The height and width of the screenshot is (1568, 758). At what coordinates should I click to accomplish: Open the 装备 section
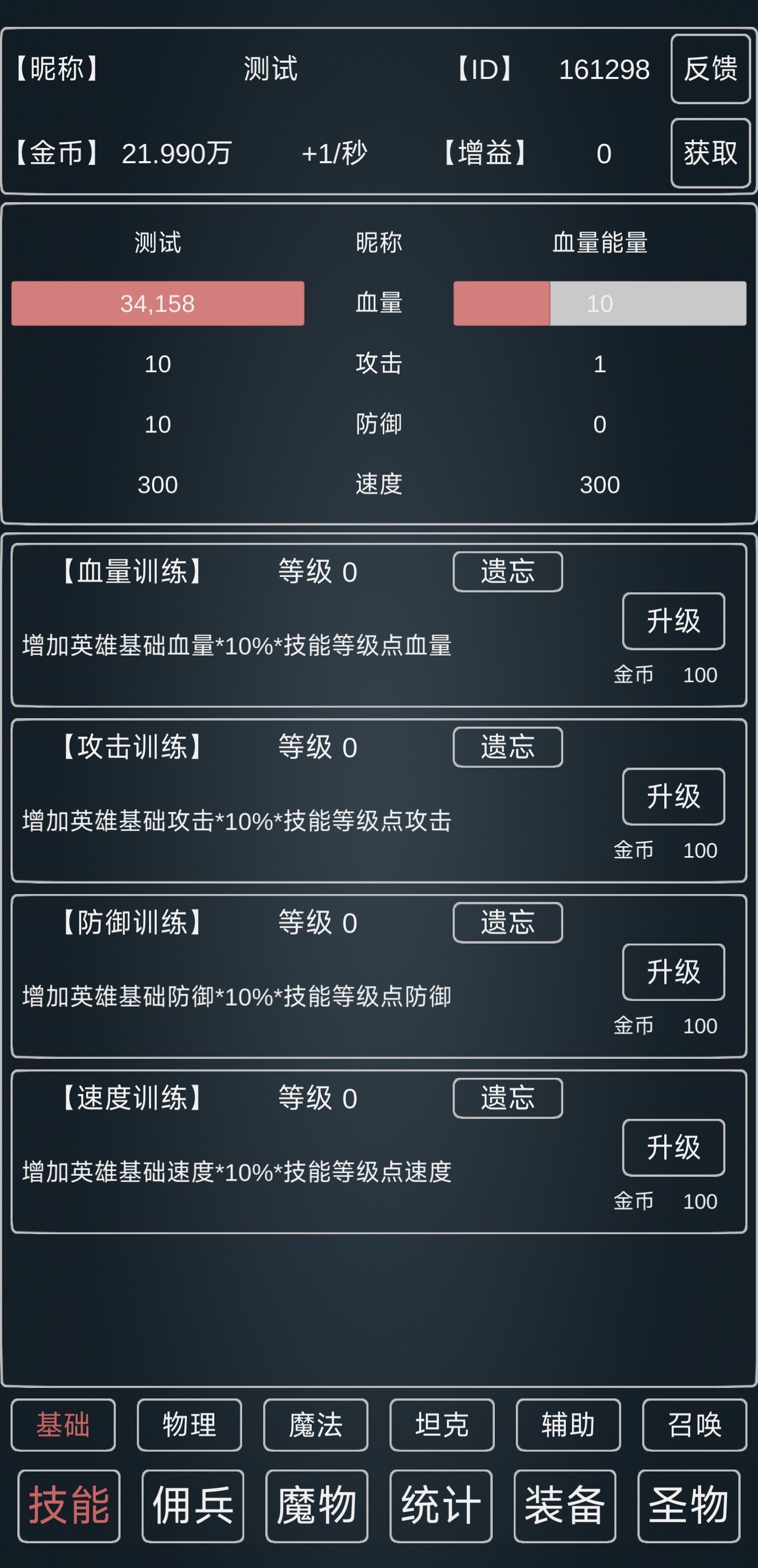564,1506
